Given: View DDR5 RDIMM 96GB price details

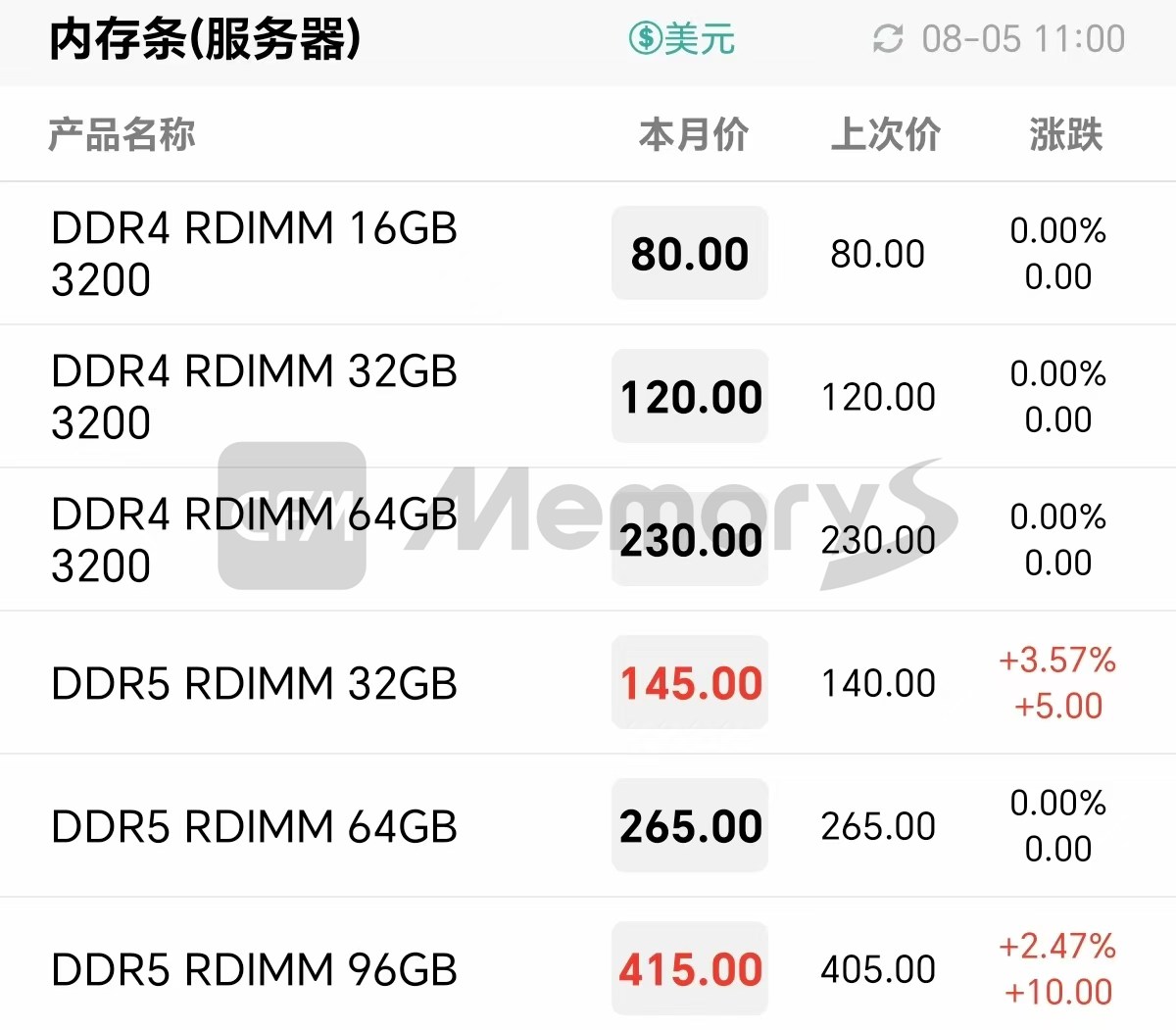Looking at the screenshot, I should click(254, 969).
